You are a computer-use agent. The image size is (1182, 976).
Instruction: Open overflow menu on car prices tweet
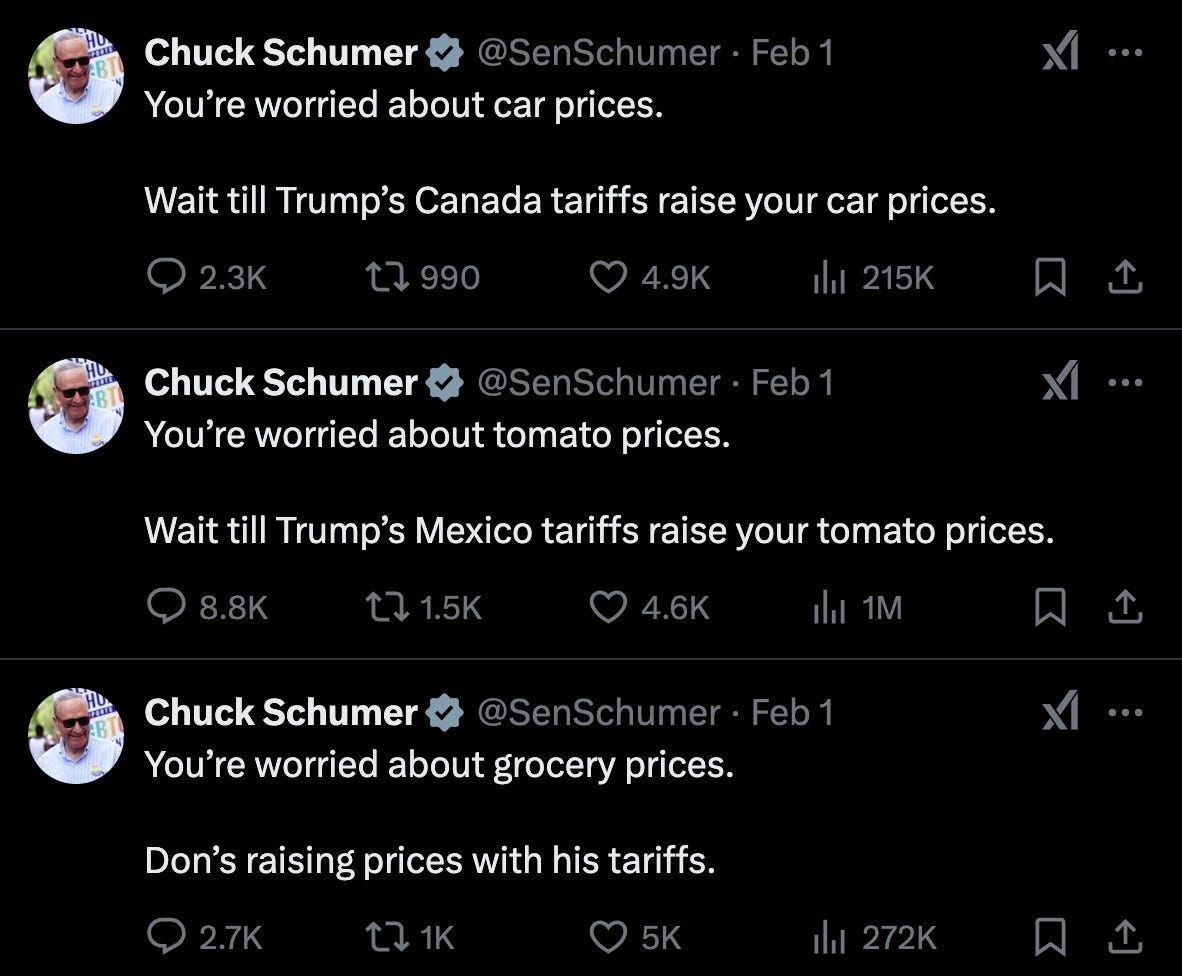(x=1125, y=53)
